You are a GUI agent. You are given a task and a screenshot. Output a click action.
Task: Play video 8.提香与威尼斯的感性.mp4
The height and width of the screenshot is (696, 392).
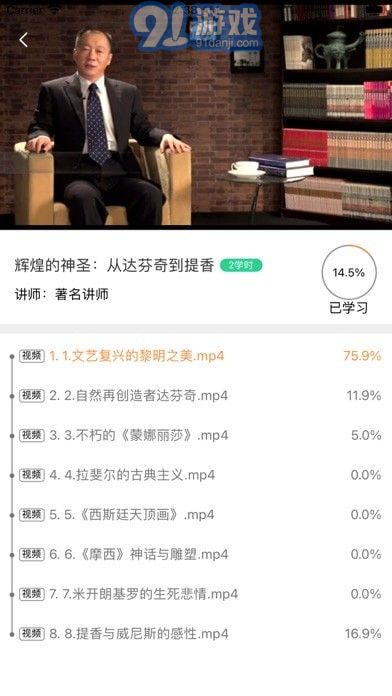coord(196,633)
